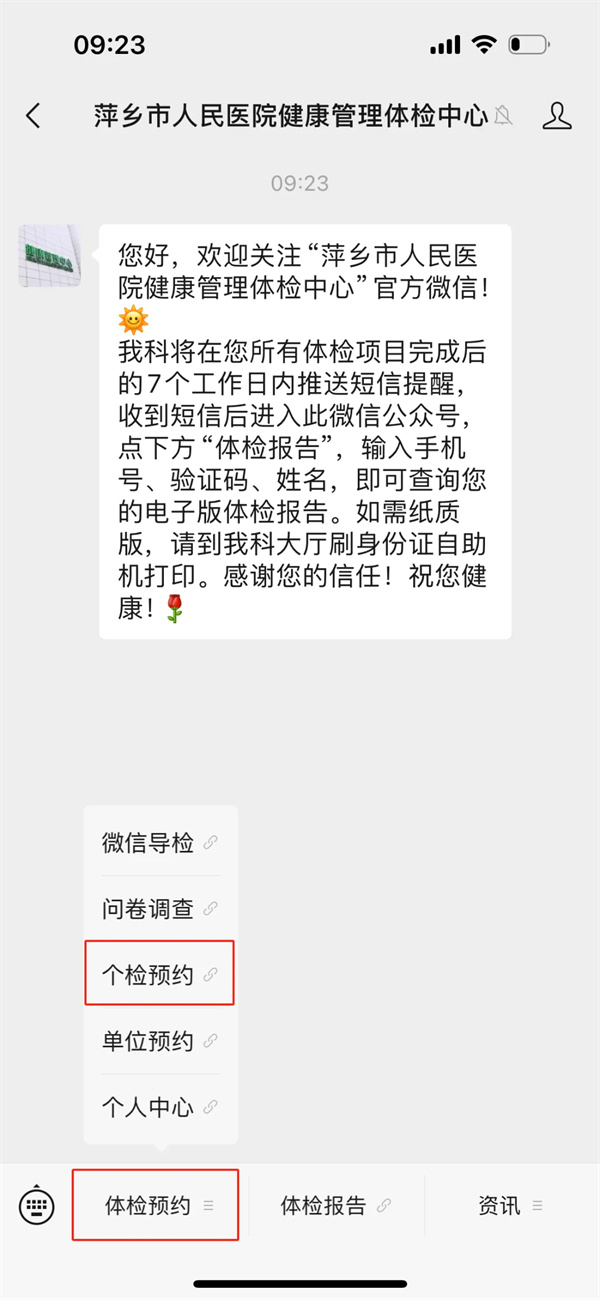Choose 个检预约 individual booking
The image size is (600, 1300).
[160, 974]
